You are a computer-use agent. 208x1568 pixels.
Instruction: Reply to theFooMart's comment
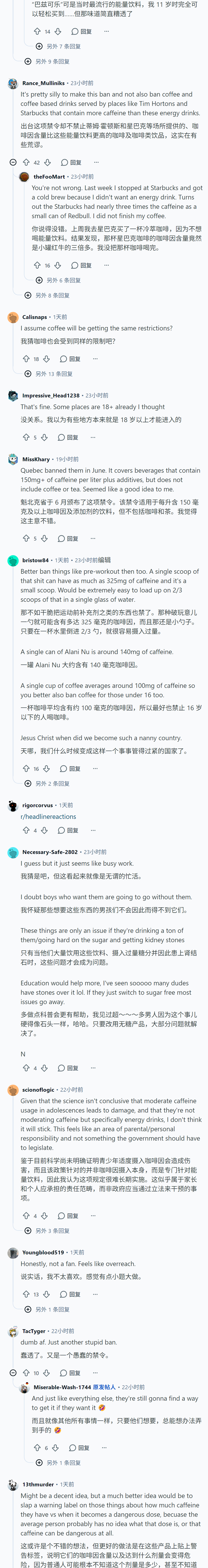[x=82, y=265]
